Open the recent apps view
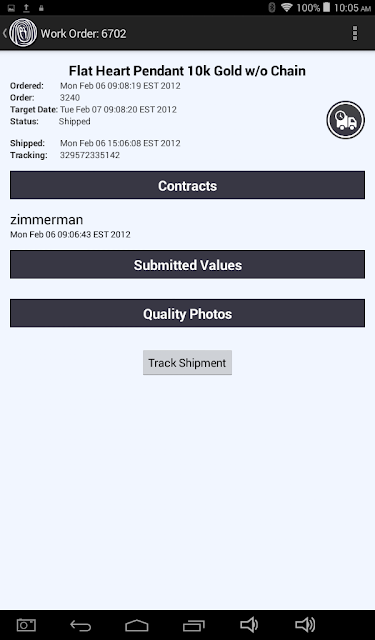 (193, 625)
